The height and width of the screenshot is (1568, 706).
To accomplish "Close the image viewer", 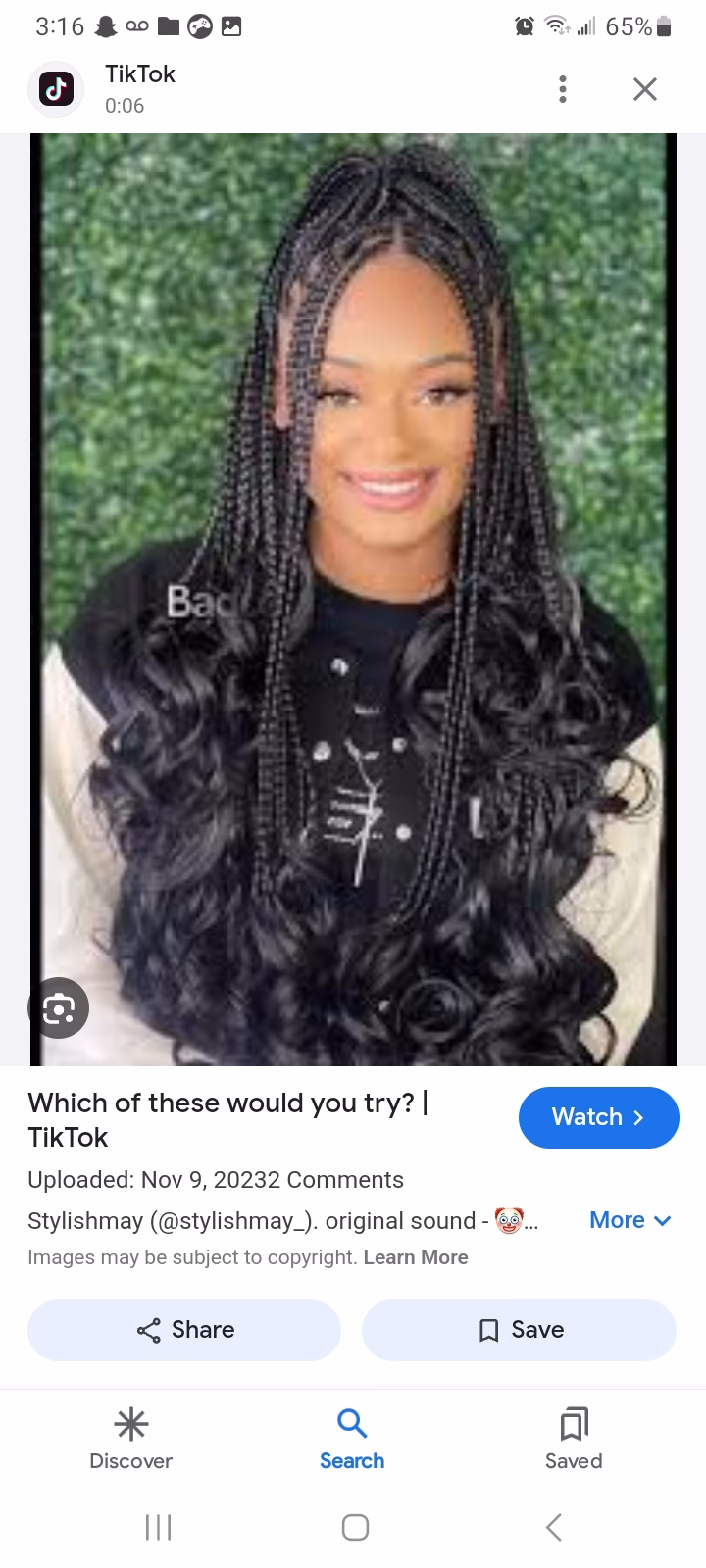I will (x=644, y=89).
